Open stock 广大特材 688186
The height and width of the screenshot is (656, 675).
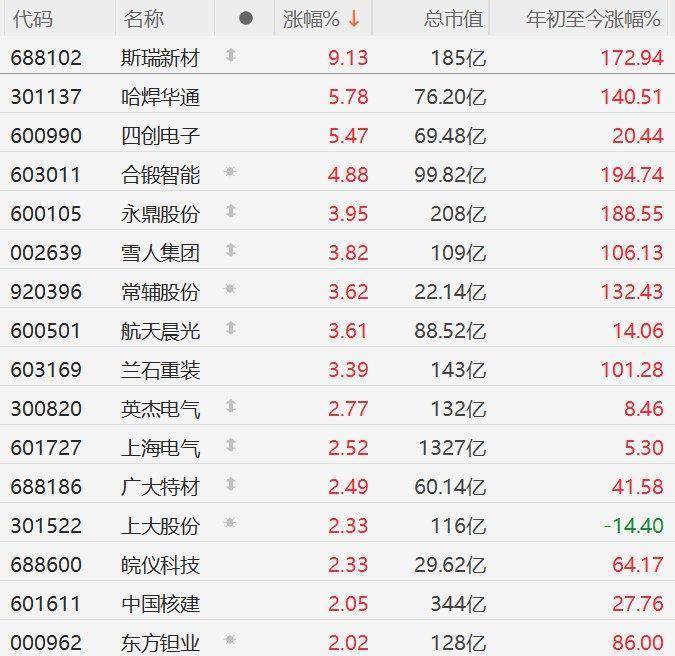coord(159,487)
